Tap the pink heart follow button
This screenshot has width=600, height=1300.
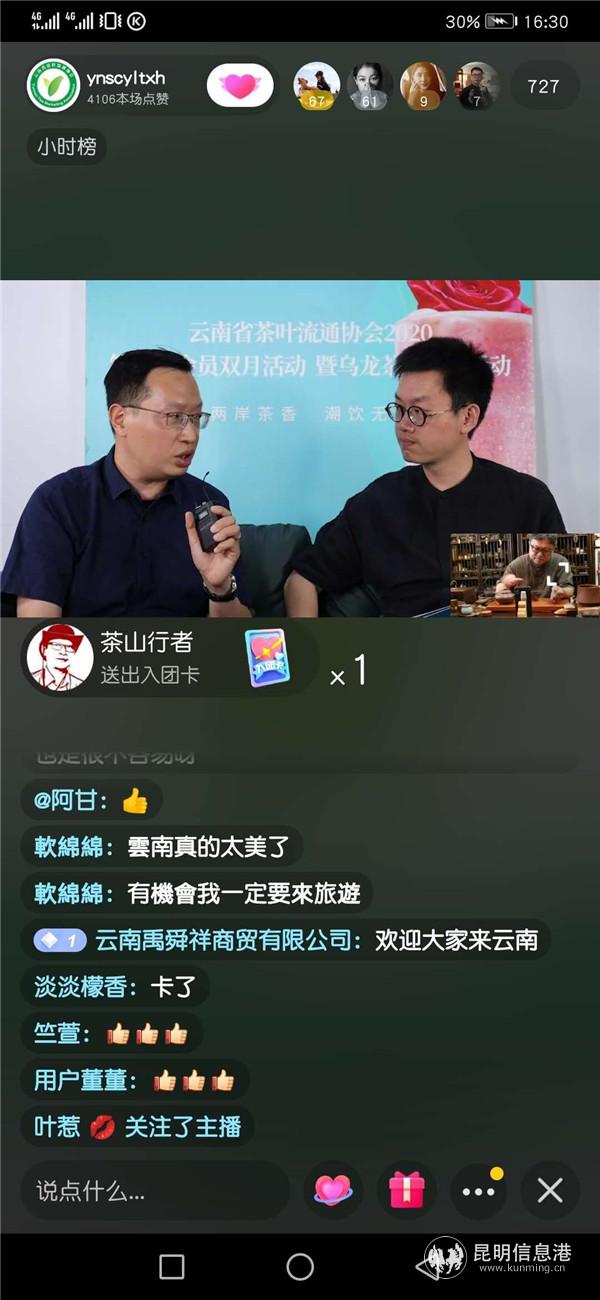click(240, 86)
